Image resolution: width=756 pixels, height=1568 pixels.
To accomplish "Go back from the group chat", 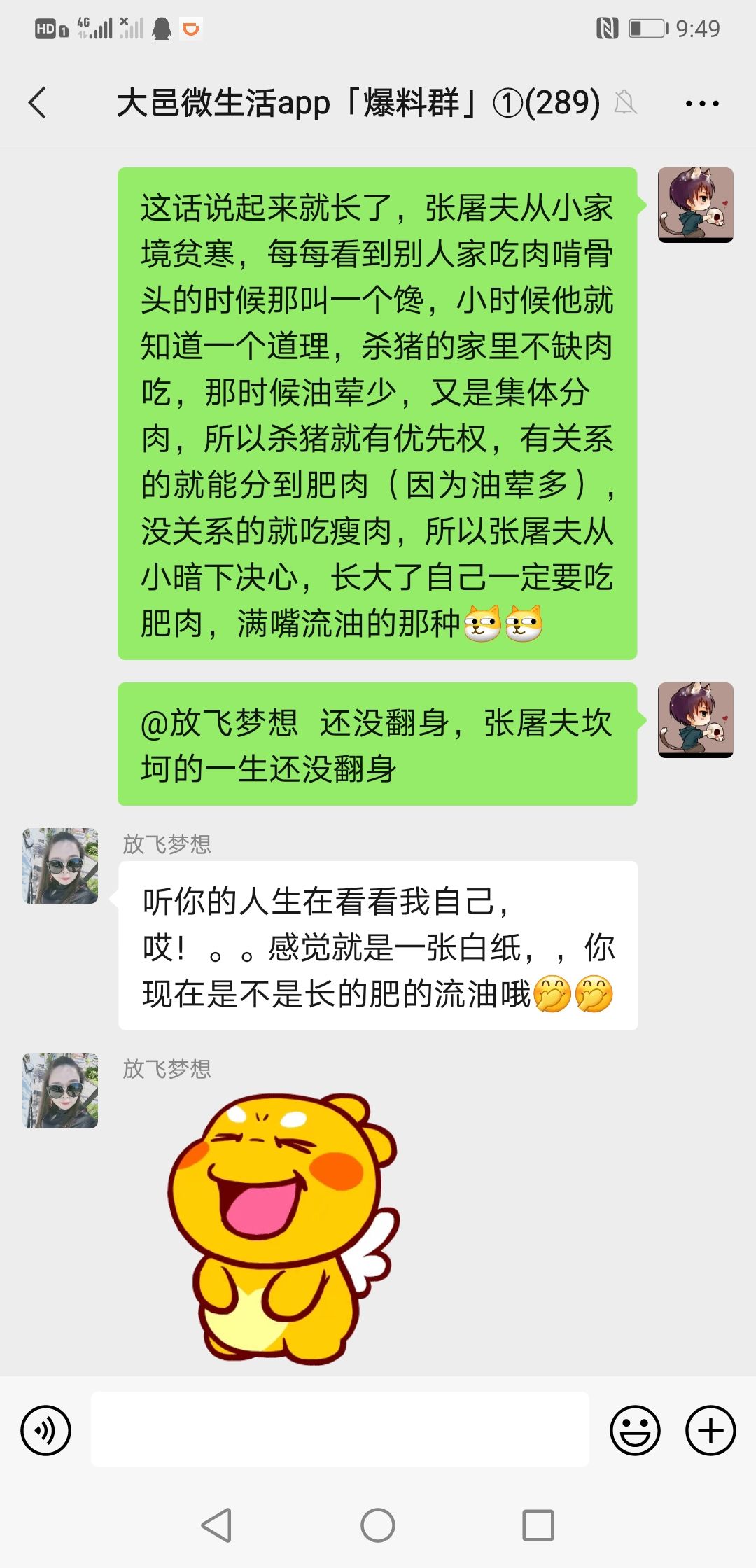I will (38, 103).
